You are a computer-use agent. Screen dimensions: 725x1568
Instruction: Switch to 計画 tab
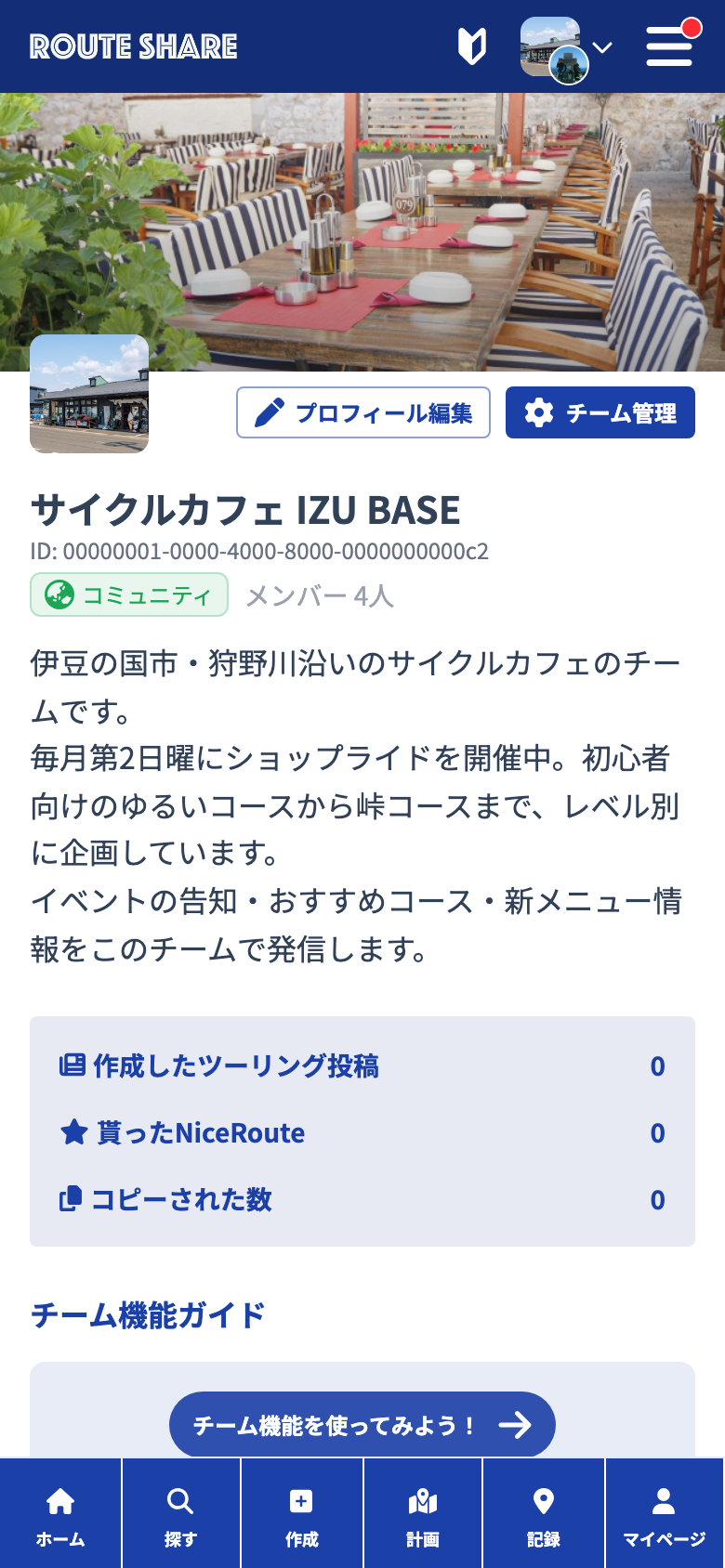(423, 1513)
